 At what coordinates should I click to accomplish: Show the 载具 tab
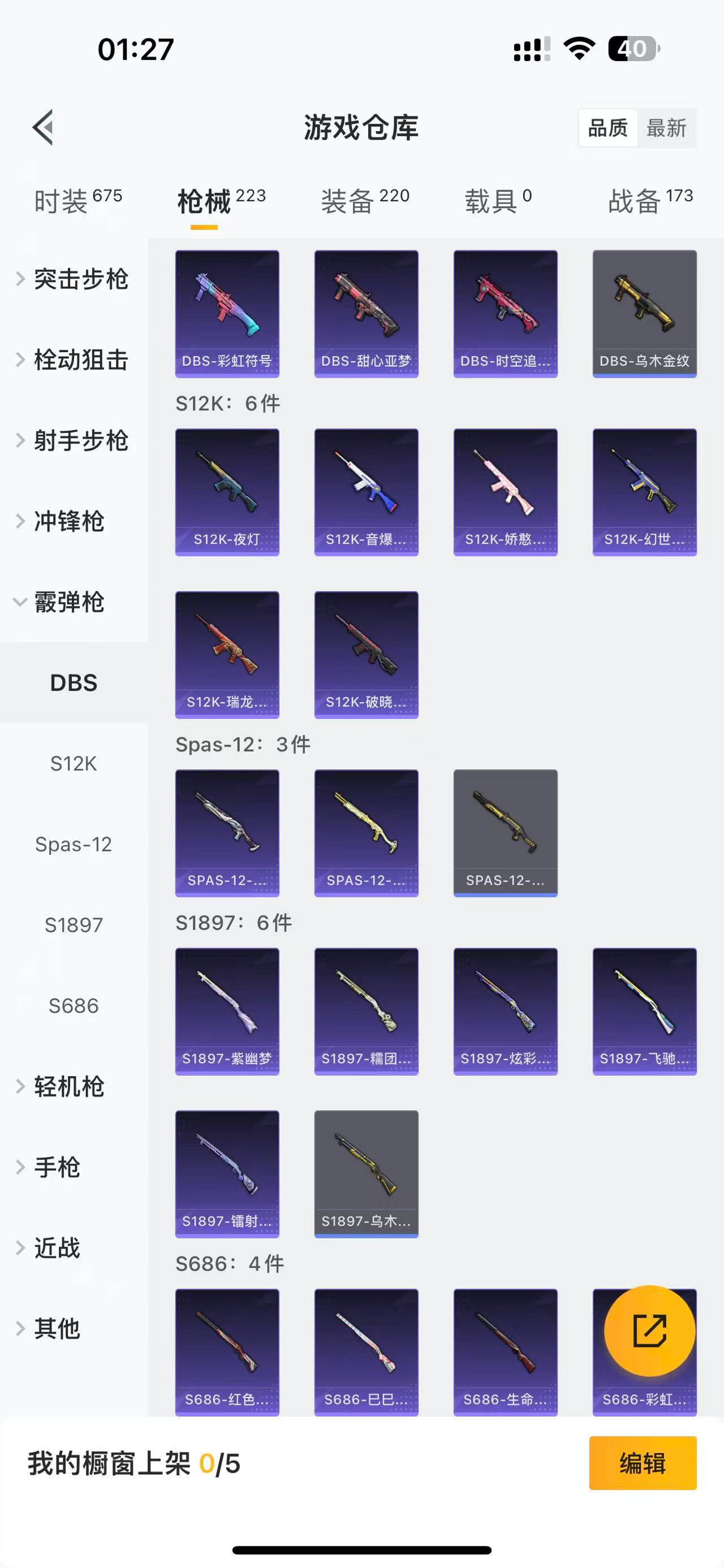498,201
